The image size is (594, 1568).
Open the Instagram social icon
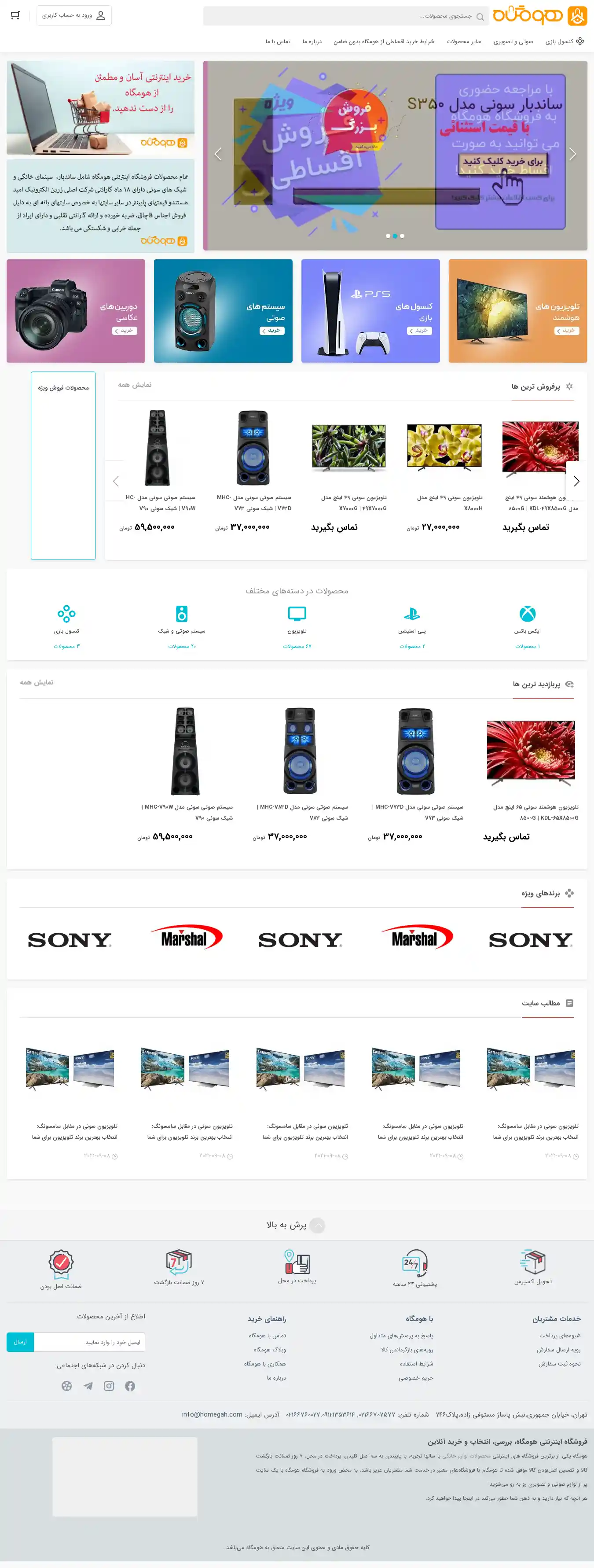109,1386
